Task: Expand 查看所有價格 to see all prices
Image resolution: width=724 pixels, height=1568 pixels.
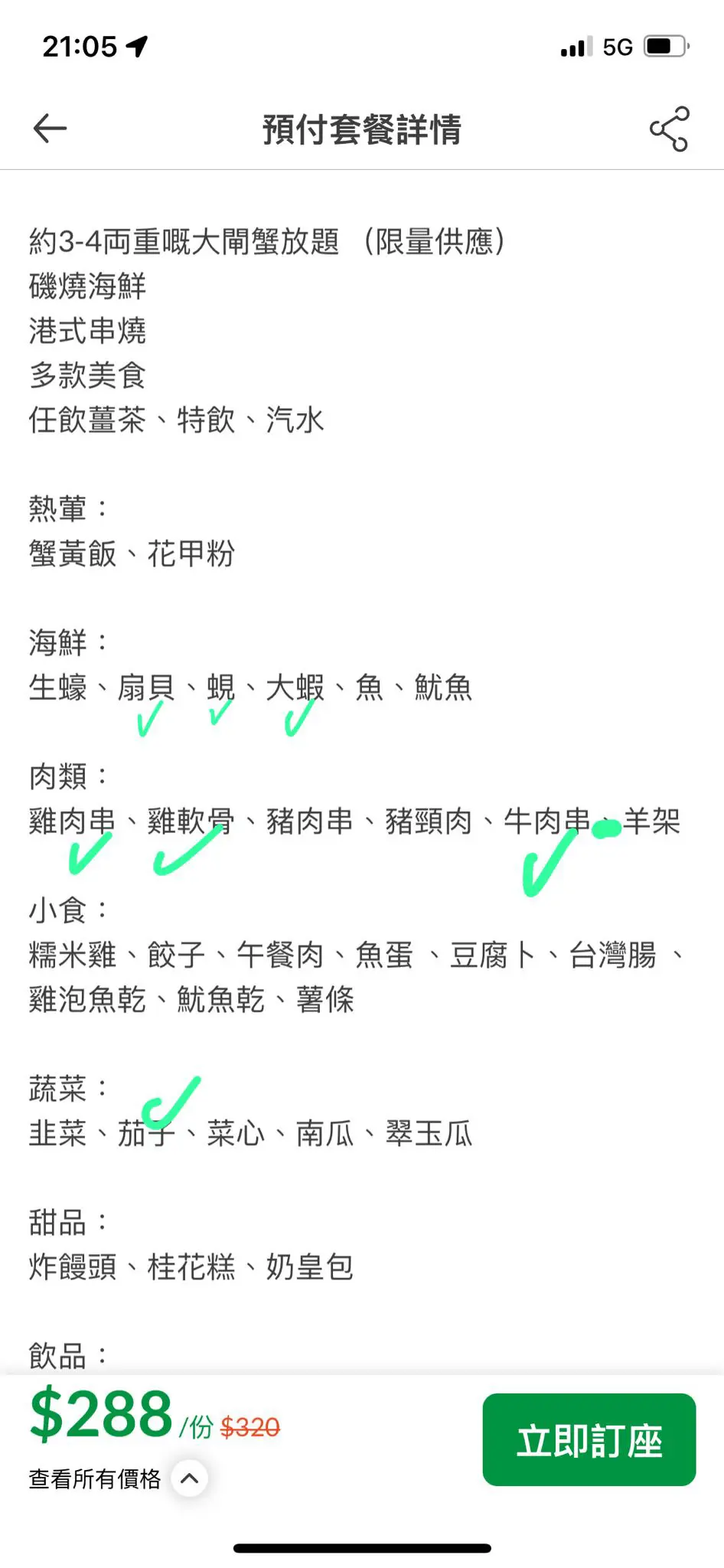Action: (118, 1478)
